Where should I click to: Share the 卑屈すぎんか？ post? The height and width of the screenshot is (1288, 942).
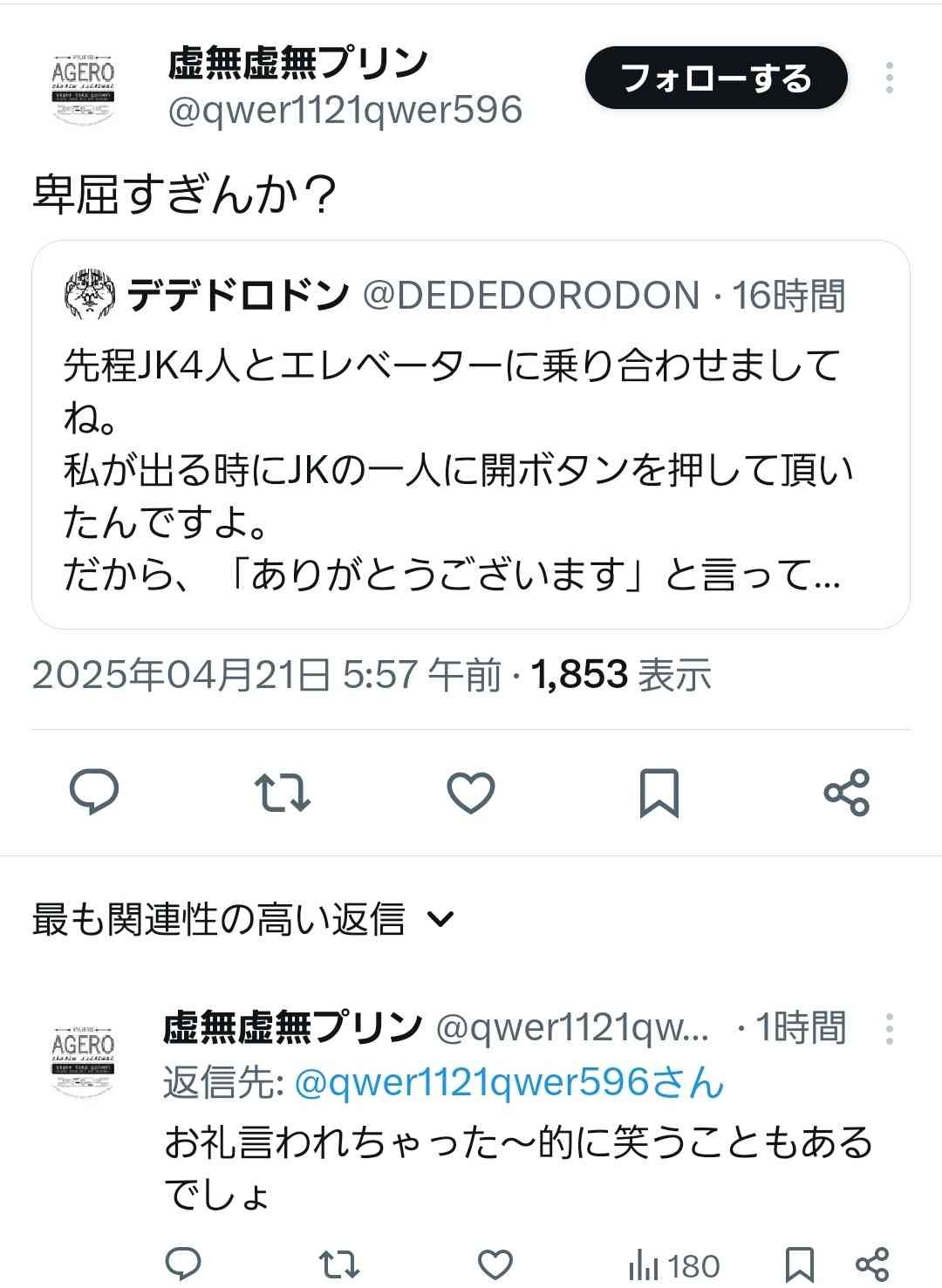[846, 792]
